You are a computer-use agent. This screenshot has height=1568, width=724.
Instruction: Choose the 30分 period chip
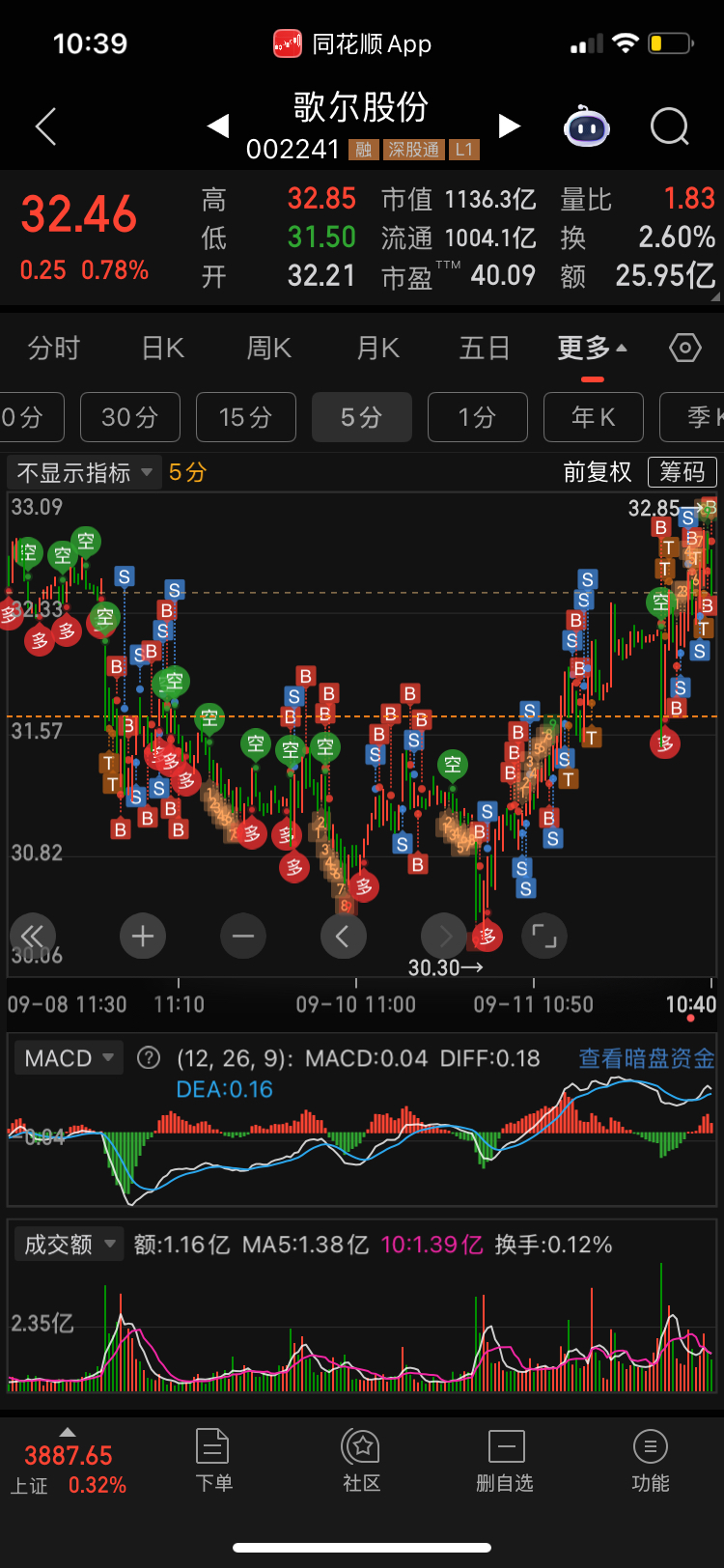coord(130,417)
